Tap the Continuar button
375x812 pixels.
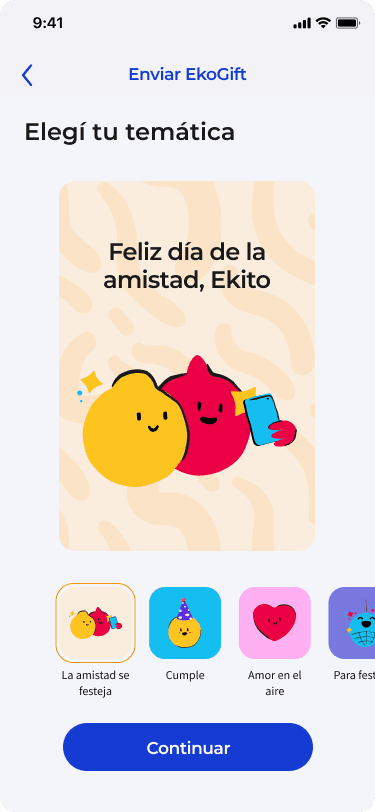(x=188, y=747)
